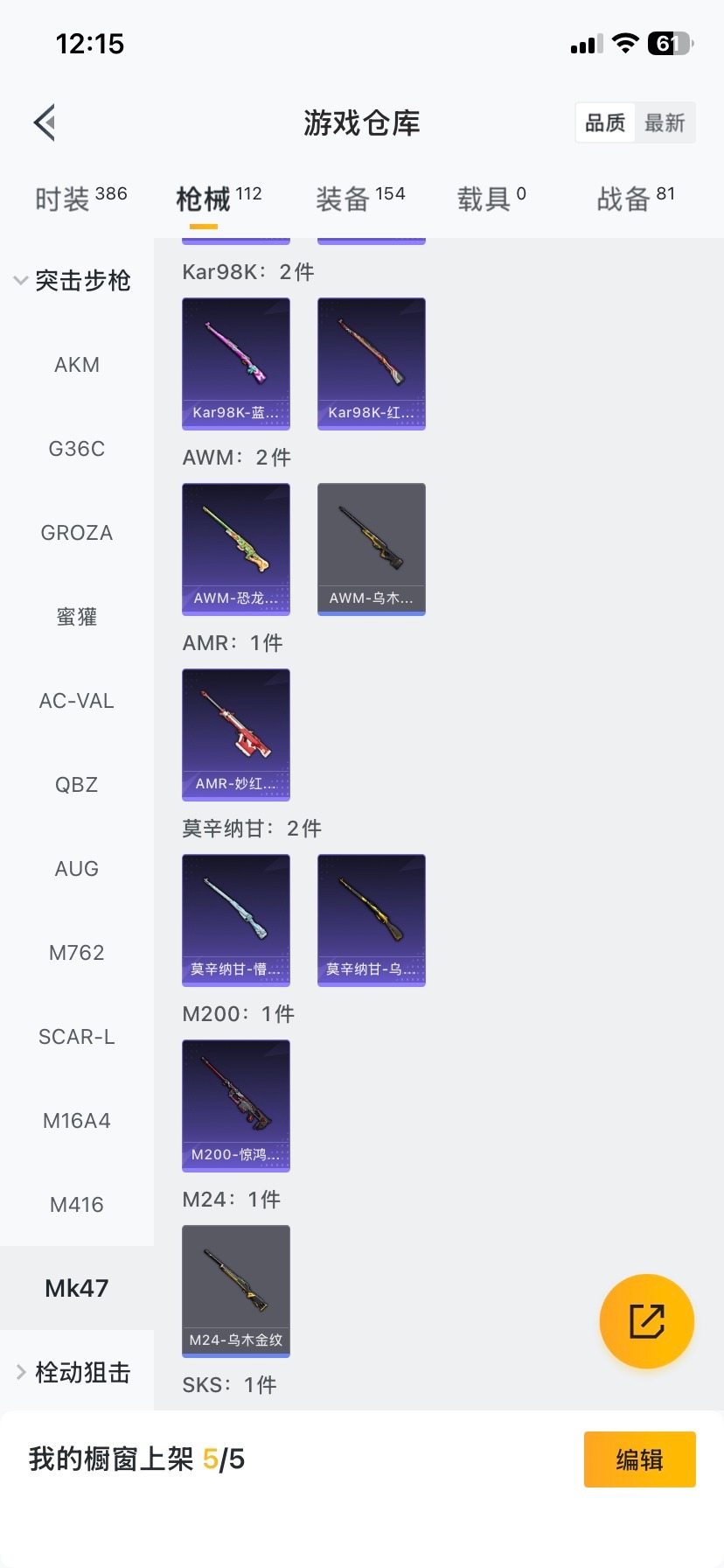Collapse the 突击步枪 category
This screenshot has height=1568, width=724.
[x=73, y=281]
